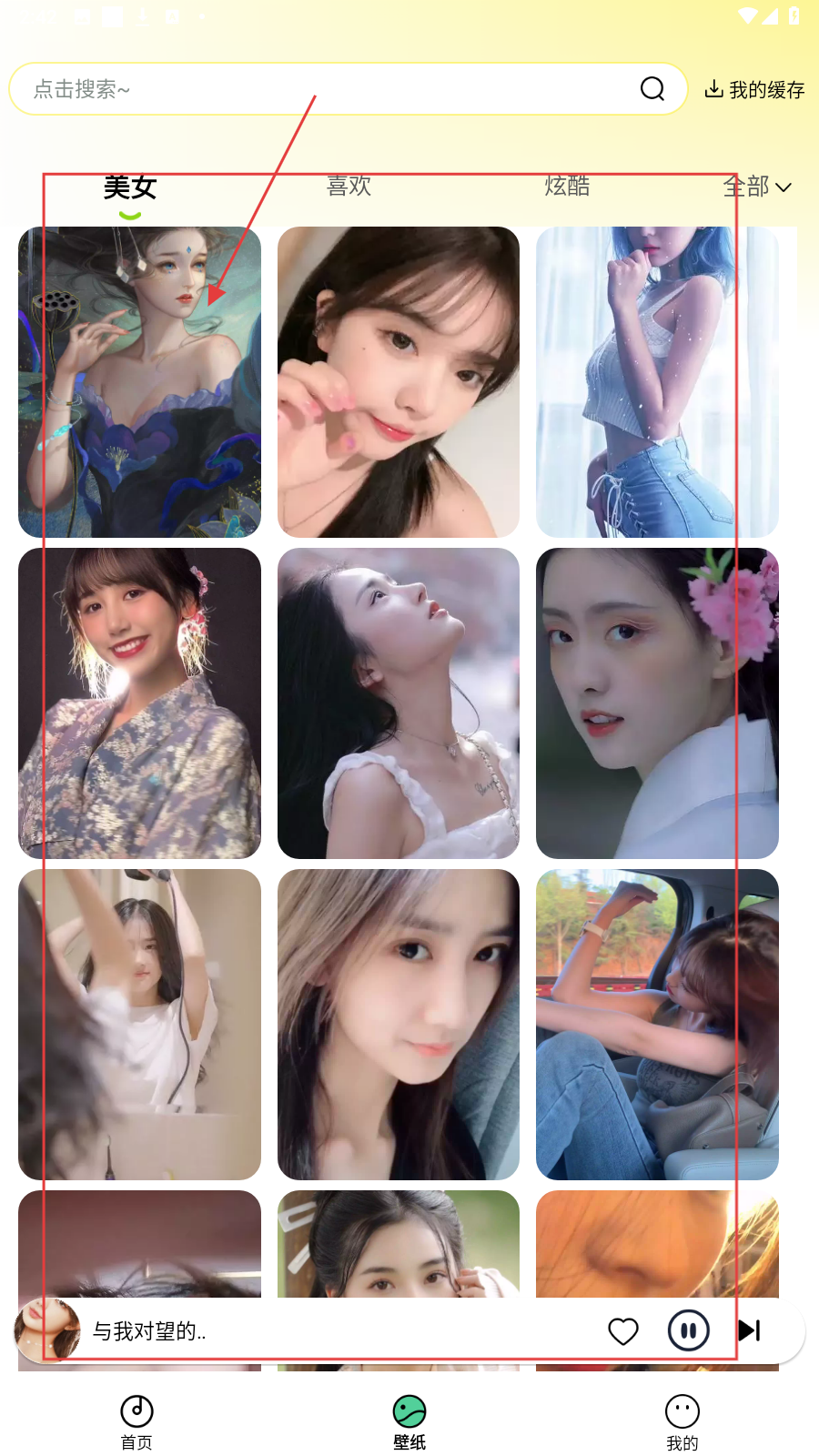Open the blue-haired girl wallpaper
Image resolution: width=819 pixels, height=1456 pixels.
[x=657, y=382]
